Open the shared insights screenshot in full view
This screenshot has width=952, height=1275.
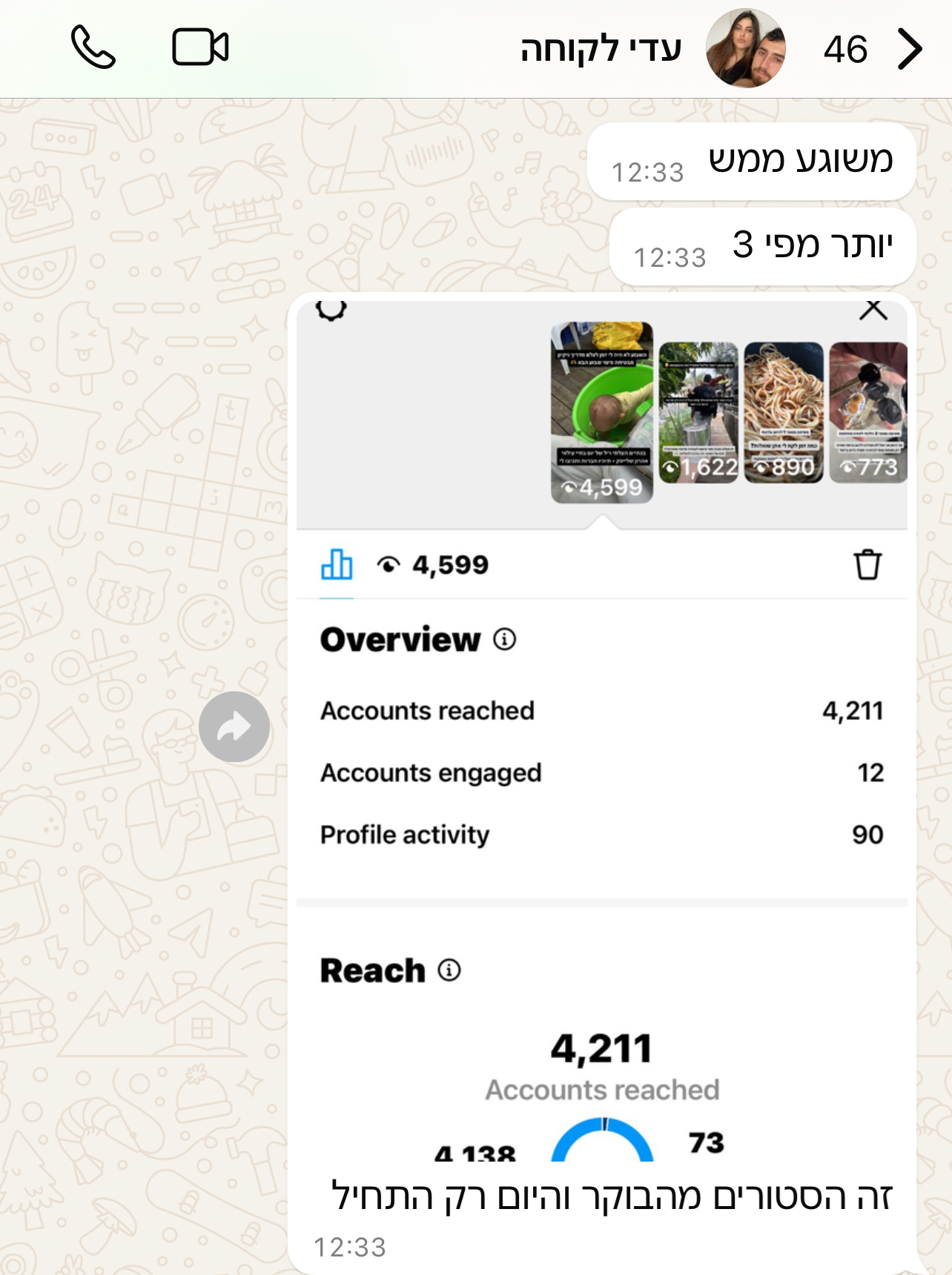click(x=601, y=726)
